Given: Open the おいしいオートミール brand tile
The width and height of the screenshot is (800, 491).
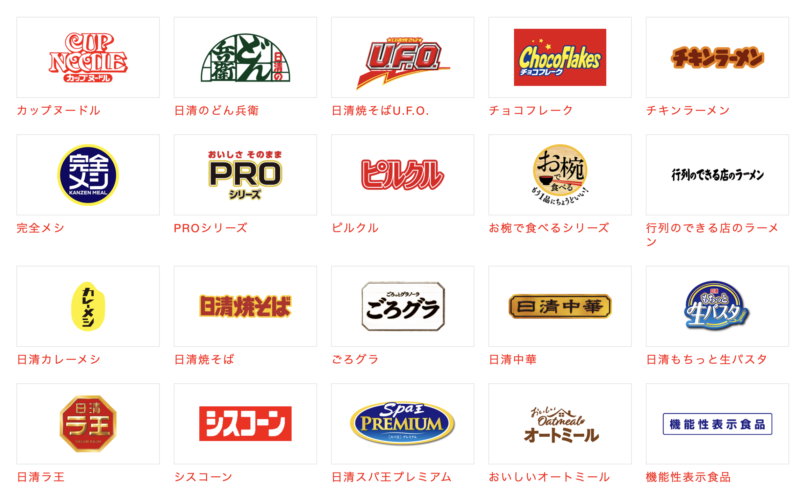Looking at the screenshot, I should pyautogui.click(x=560, y=423).
